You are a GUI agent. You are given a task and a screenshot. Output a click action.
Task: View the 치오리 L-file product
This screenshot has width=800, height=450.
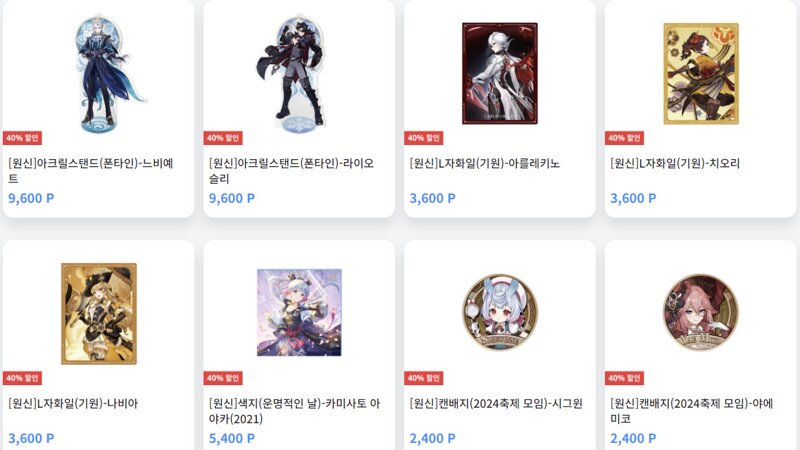[700, 75]
